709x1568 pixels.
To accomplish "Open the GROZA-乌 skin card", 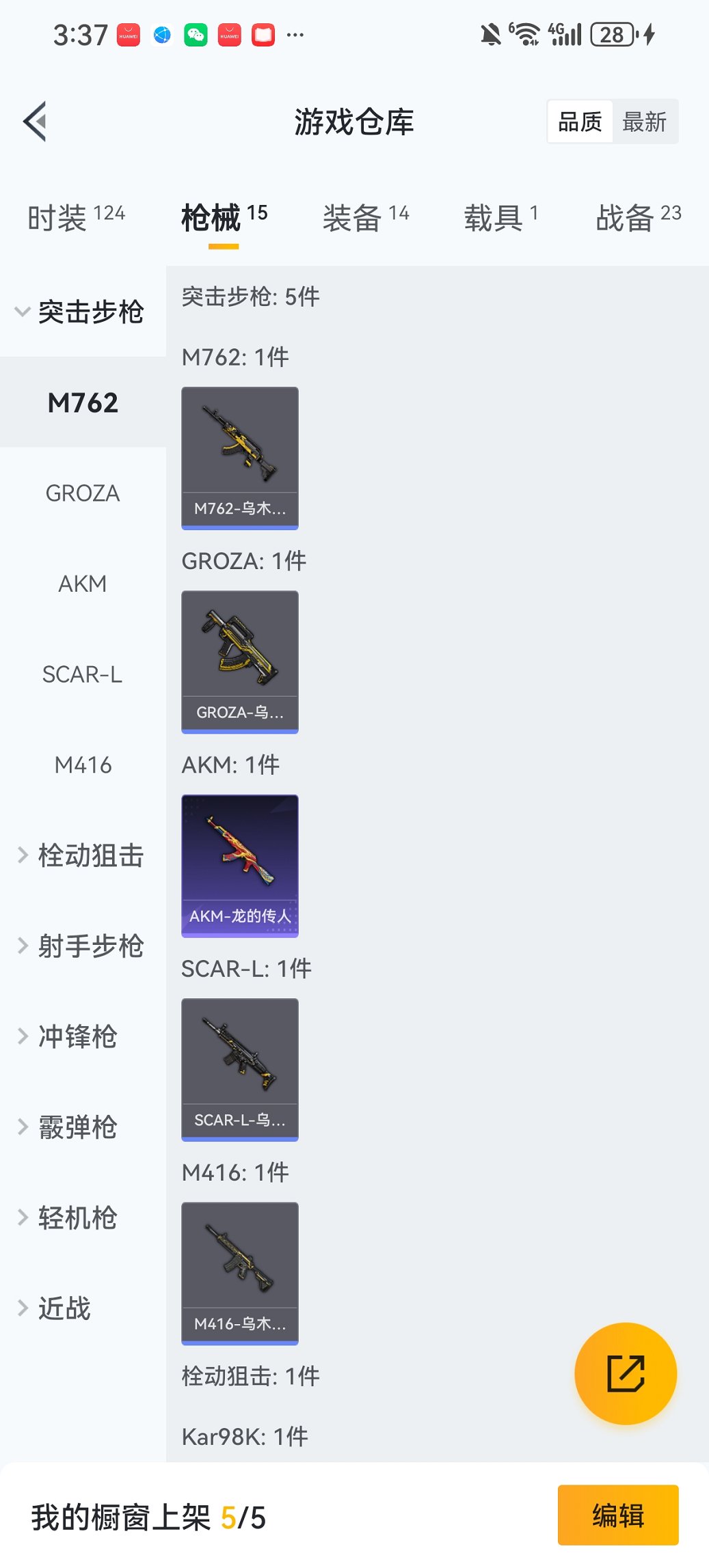I will coord(240,661).
